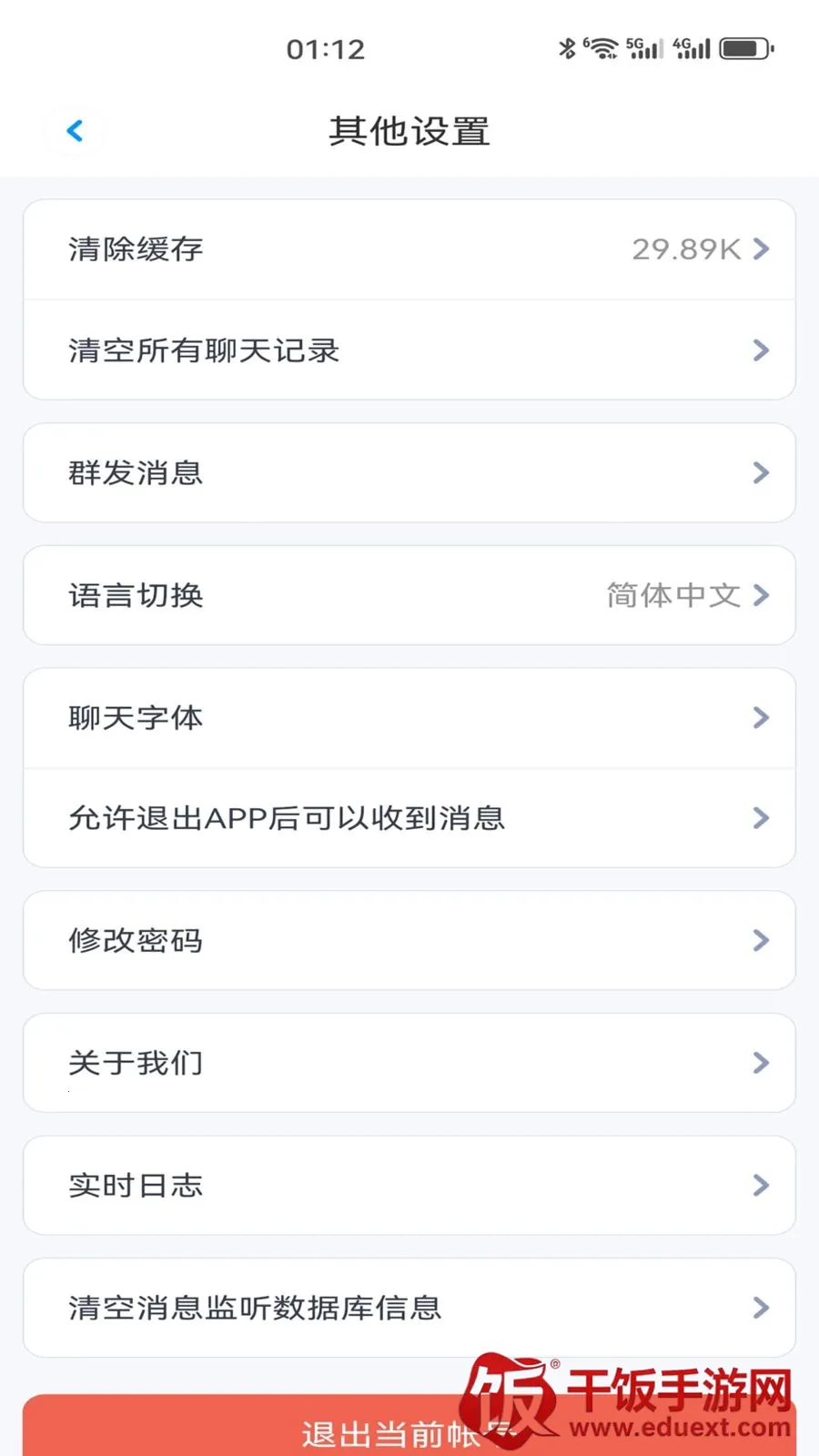
Task: Open the 群发消息 (broadcast message) option
Action: 409,473
